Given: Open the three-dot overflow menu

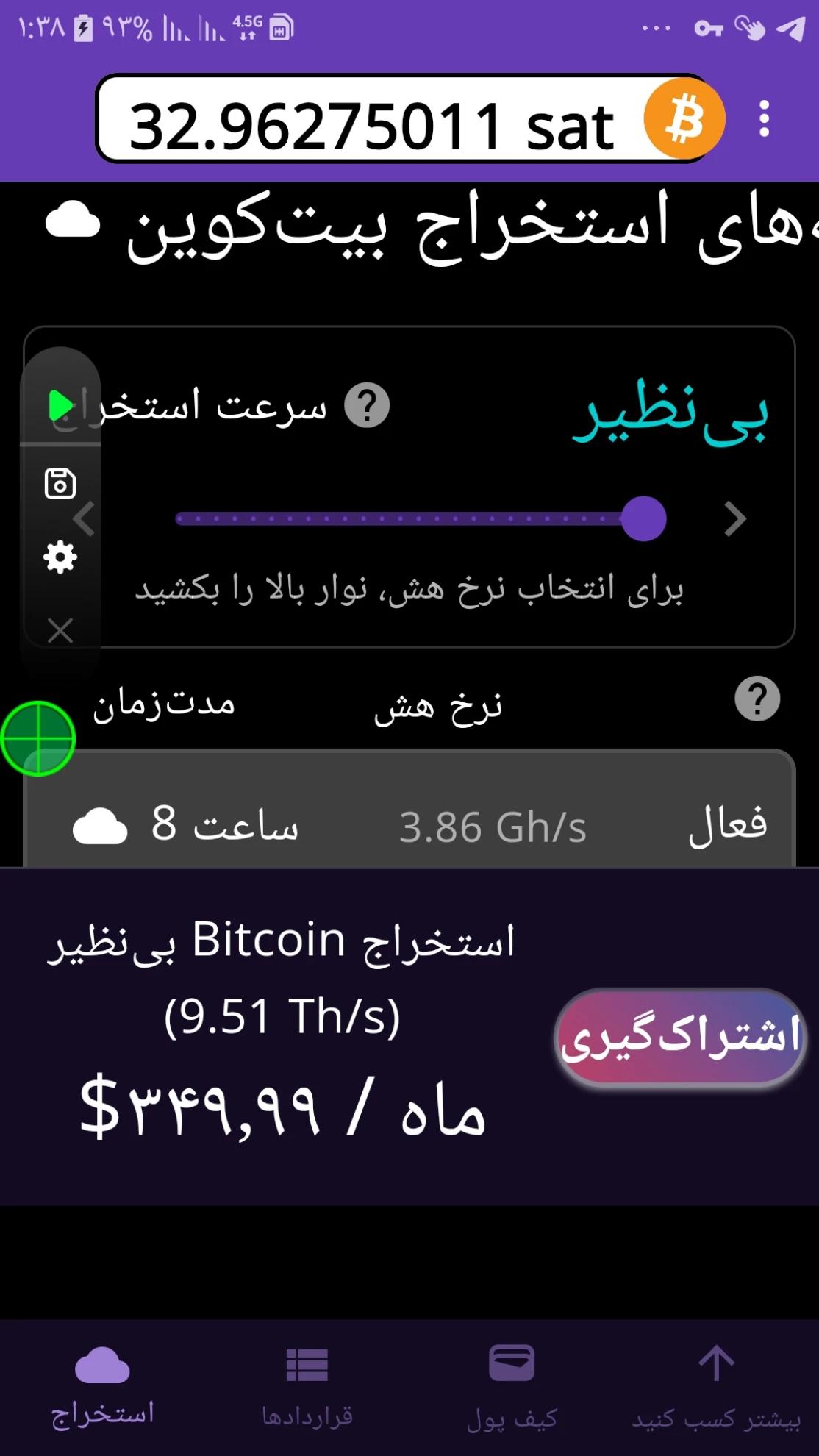Looking at the screenshot, I should tap(765, 119).
